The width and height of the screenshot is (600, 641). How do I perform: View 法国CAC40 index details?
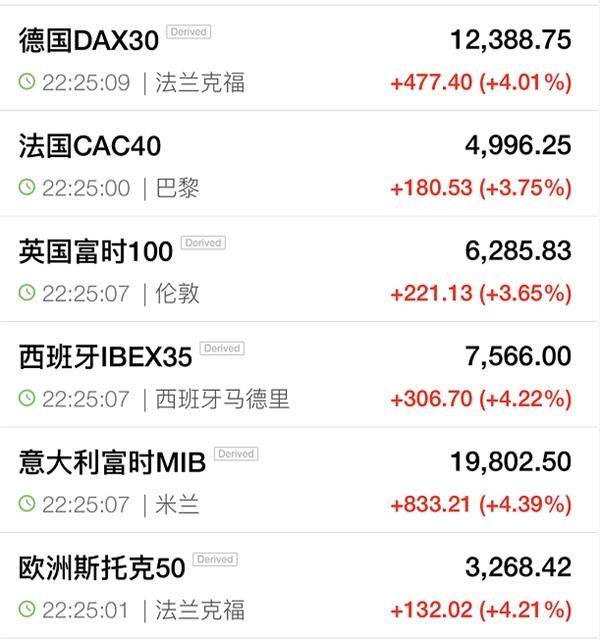pyautogui.click(x=300, y=164)
